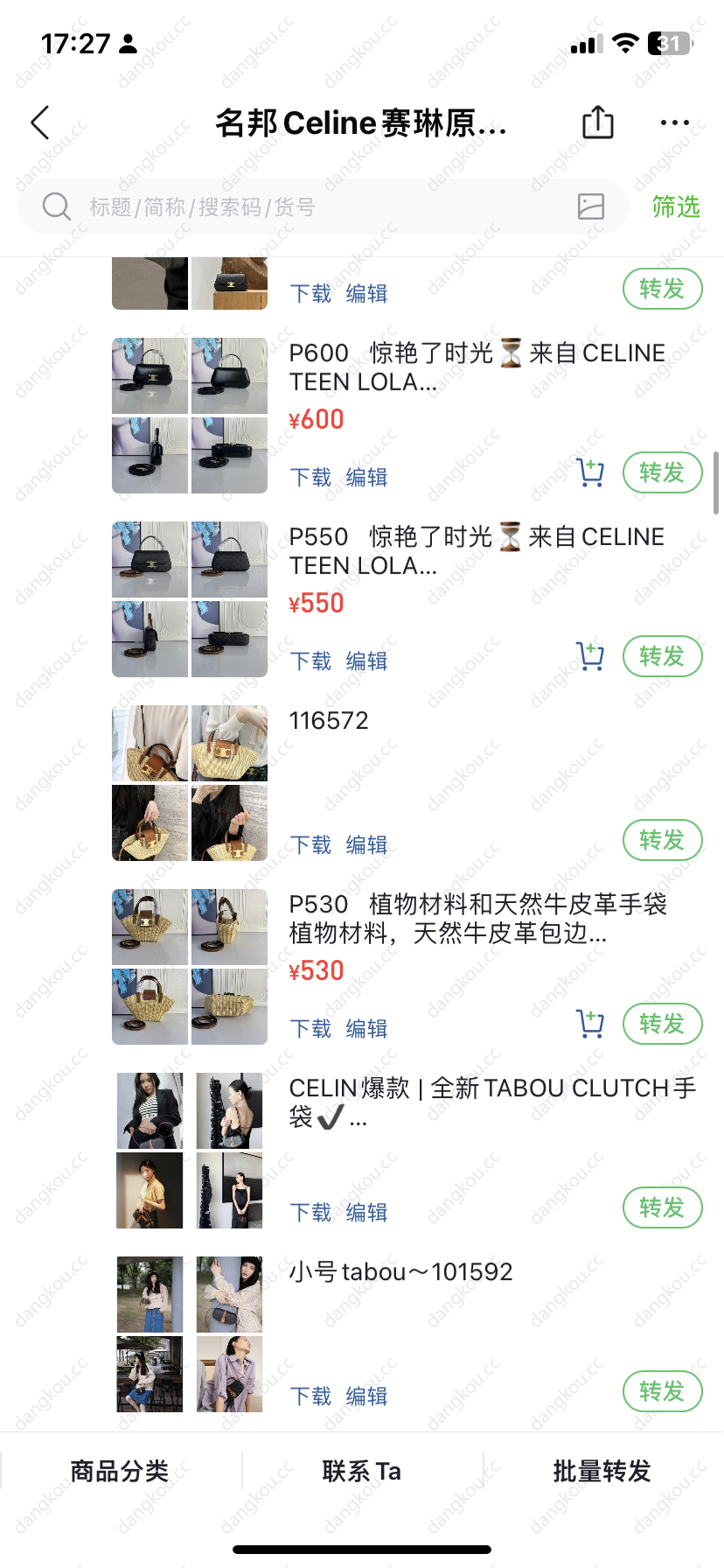Tap 编辑 for the P550 Teen Lola item
Image resolution: width=724 pixels, height=1568 pixels.
coord(366,661)
